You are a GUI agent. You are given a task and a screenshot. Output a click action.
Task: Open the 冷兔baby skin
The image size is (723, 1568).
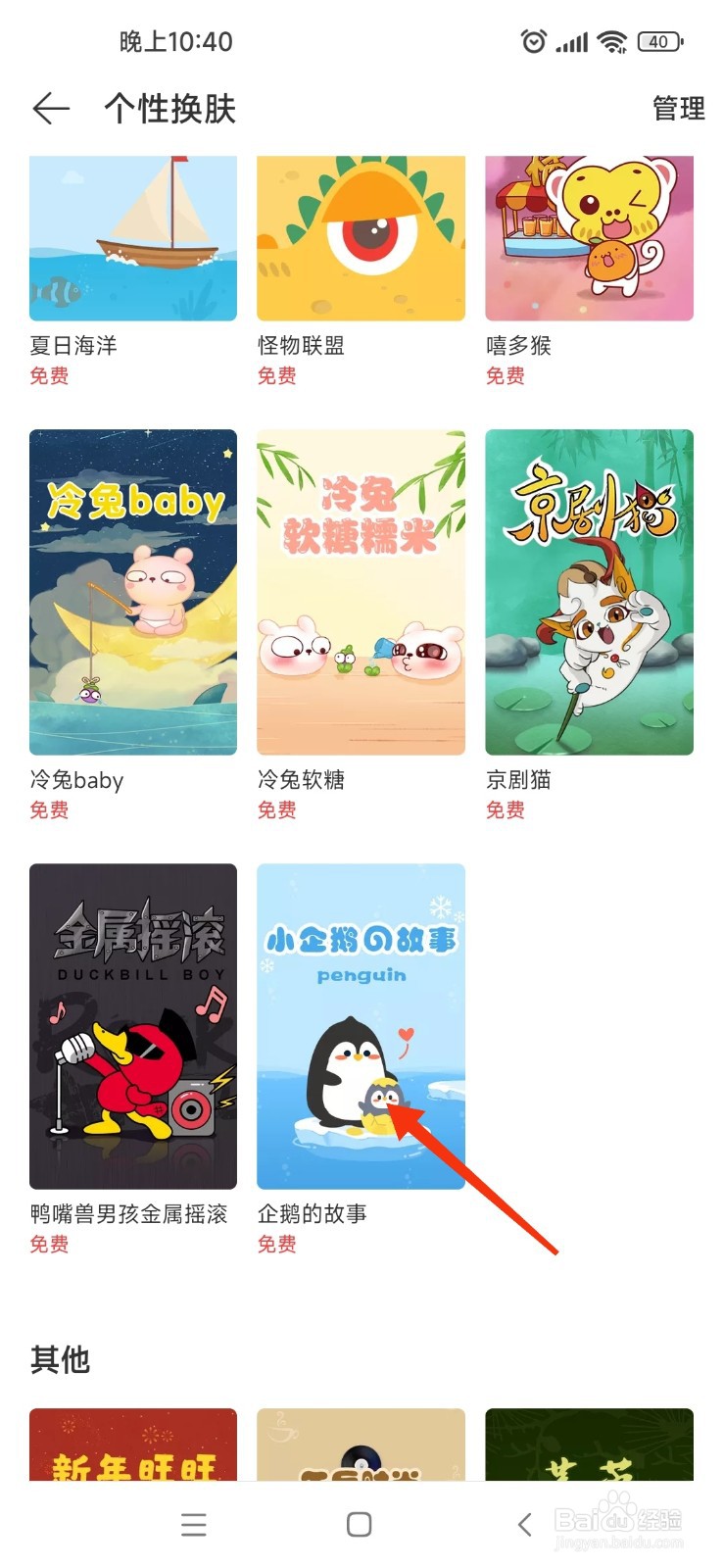tap(133, 592)
